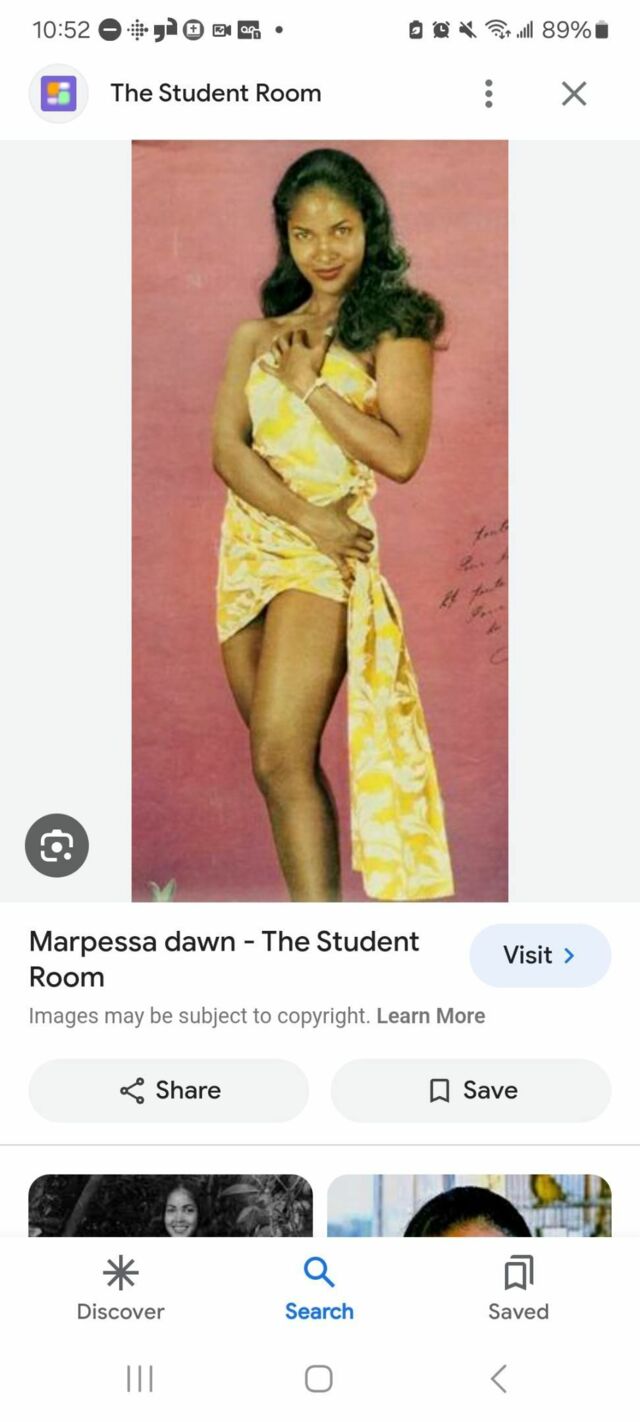The image size is (640, 1422).
Task: Go back using the system back button
Action: coord(498,1379)
